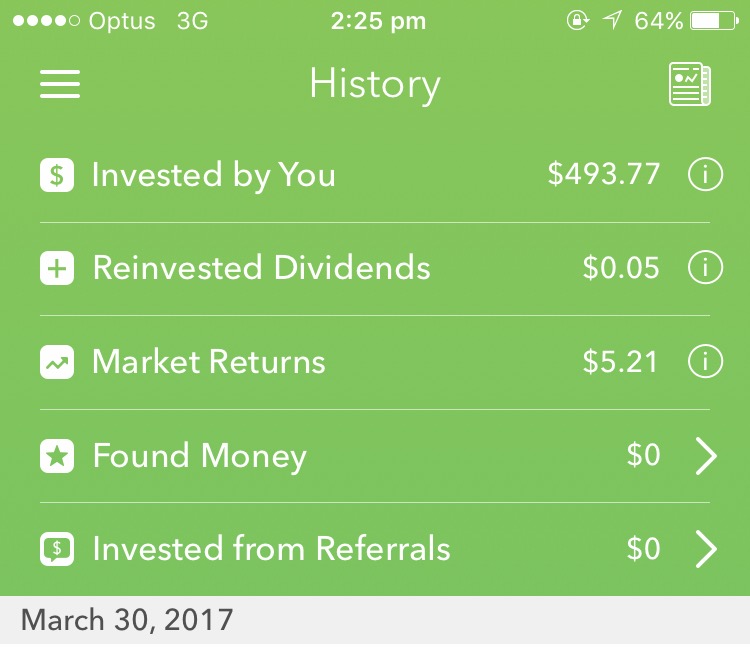Open the Found Money details

click(706, 456)
